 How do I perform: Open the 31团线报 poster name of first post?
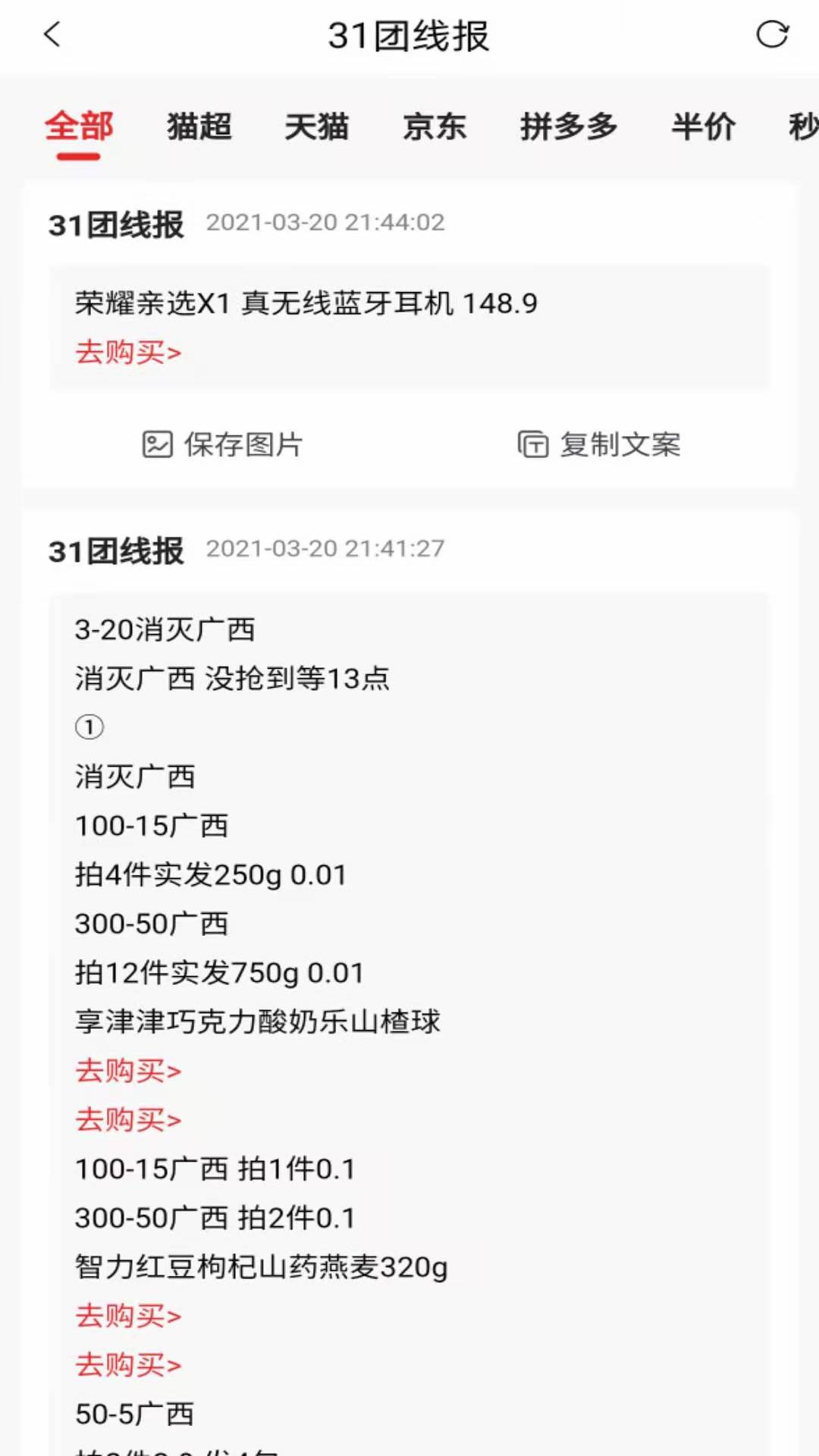click(x=115, y=222)
